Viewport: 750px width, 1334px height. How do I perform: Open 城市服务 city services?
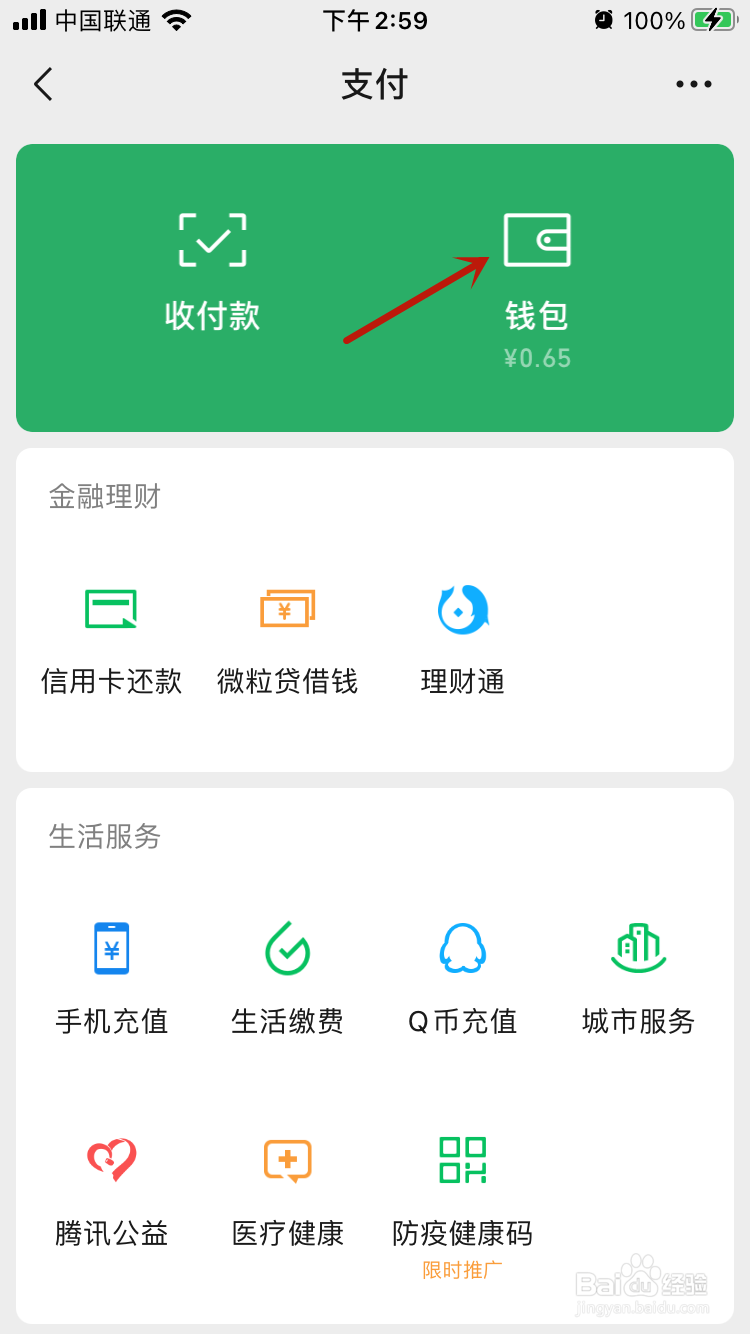(x=638, y=980)
